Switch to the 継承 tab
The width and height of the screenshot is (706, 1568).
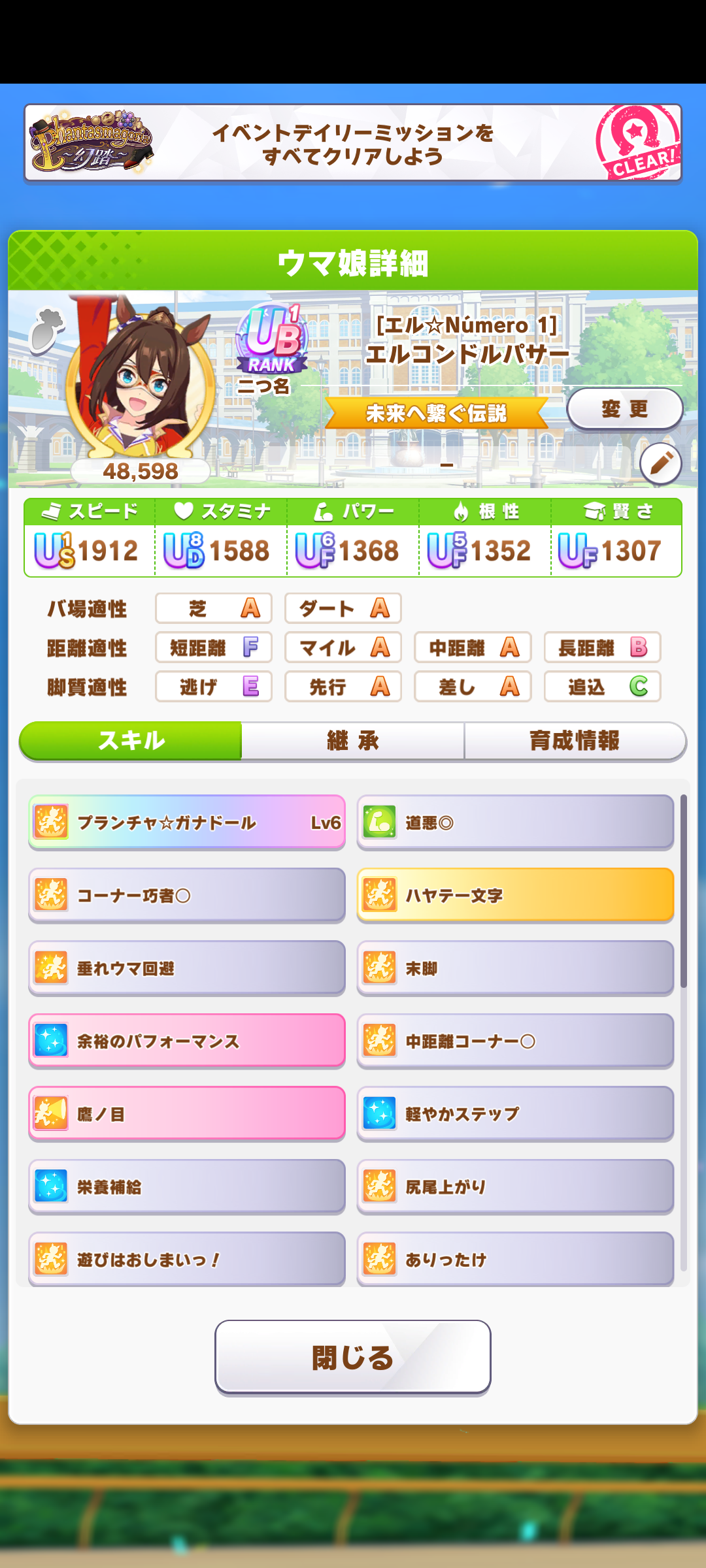click(353, 741)
